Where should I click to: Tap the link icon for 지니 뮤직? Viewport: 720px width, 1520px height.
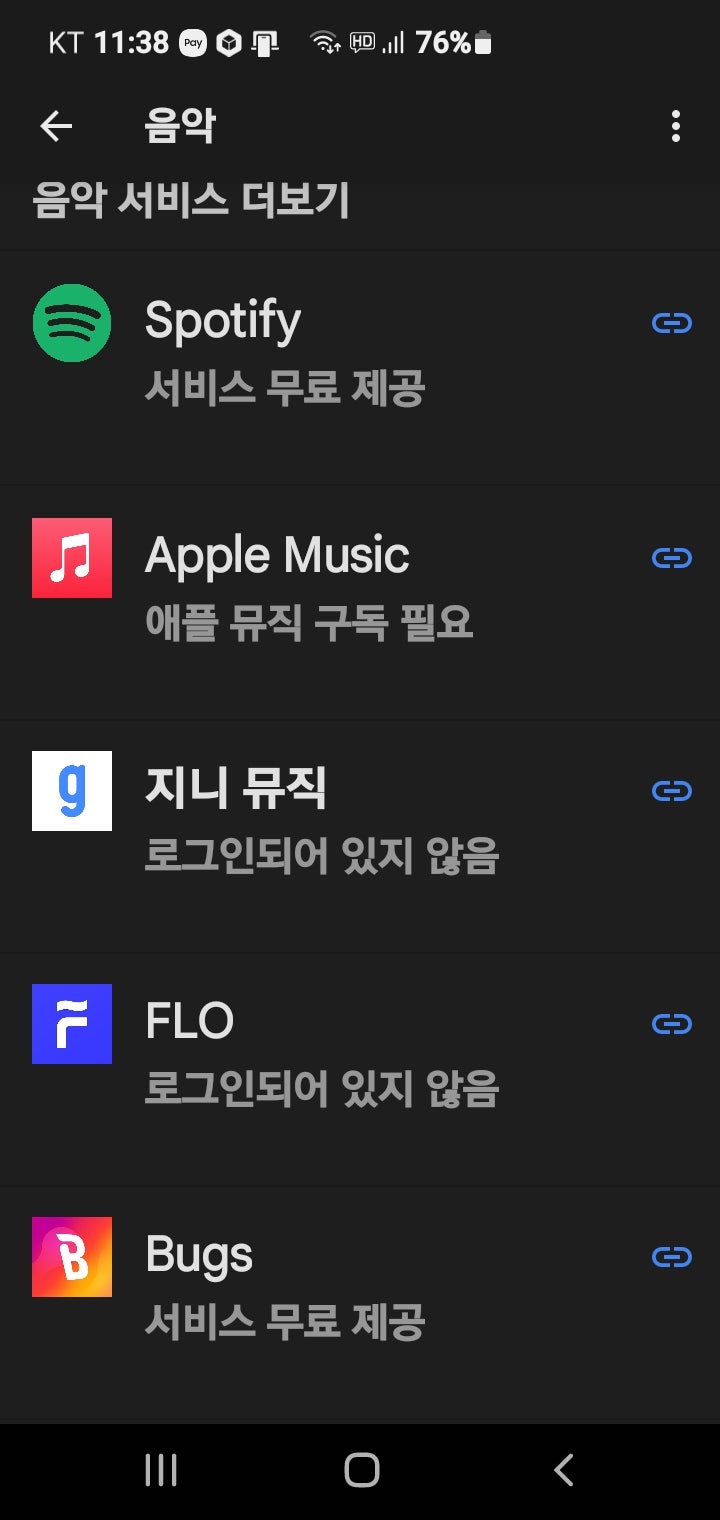[671, 790]
